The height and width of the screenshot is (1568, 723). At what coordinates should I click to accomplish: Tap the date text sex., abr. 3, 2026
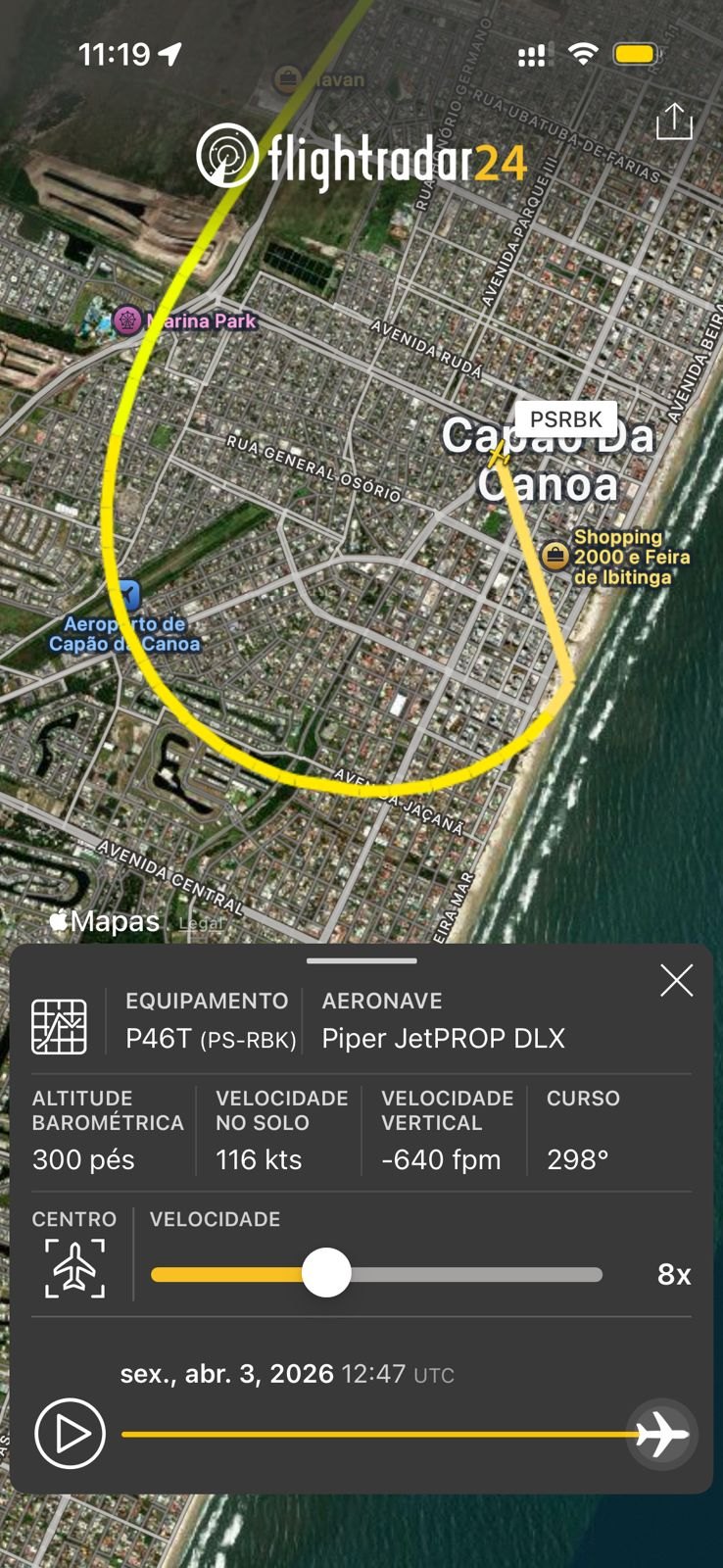point(229,1374)
